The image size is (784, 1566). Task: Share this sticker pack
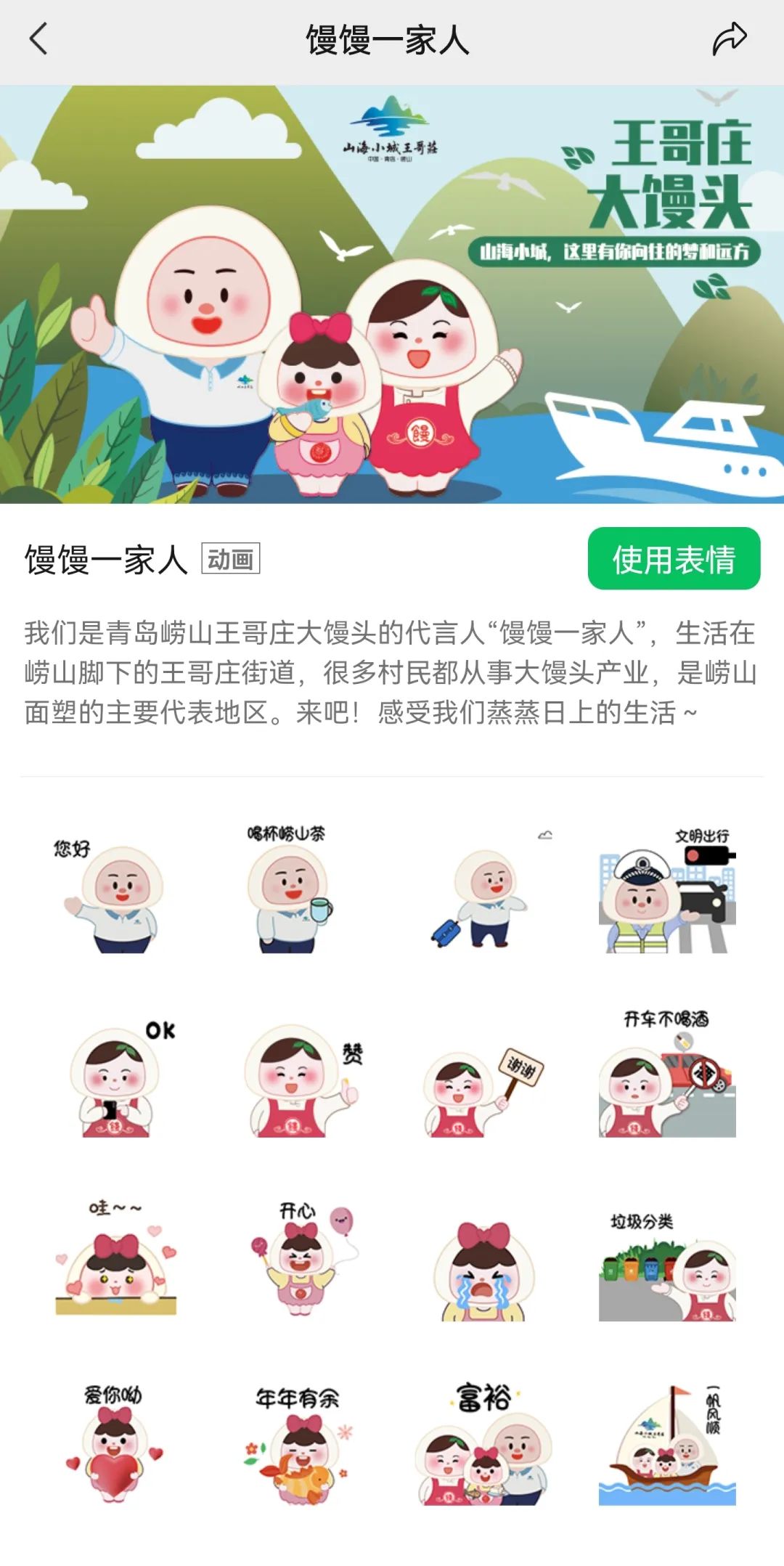[730, 39]
